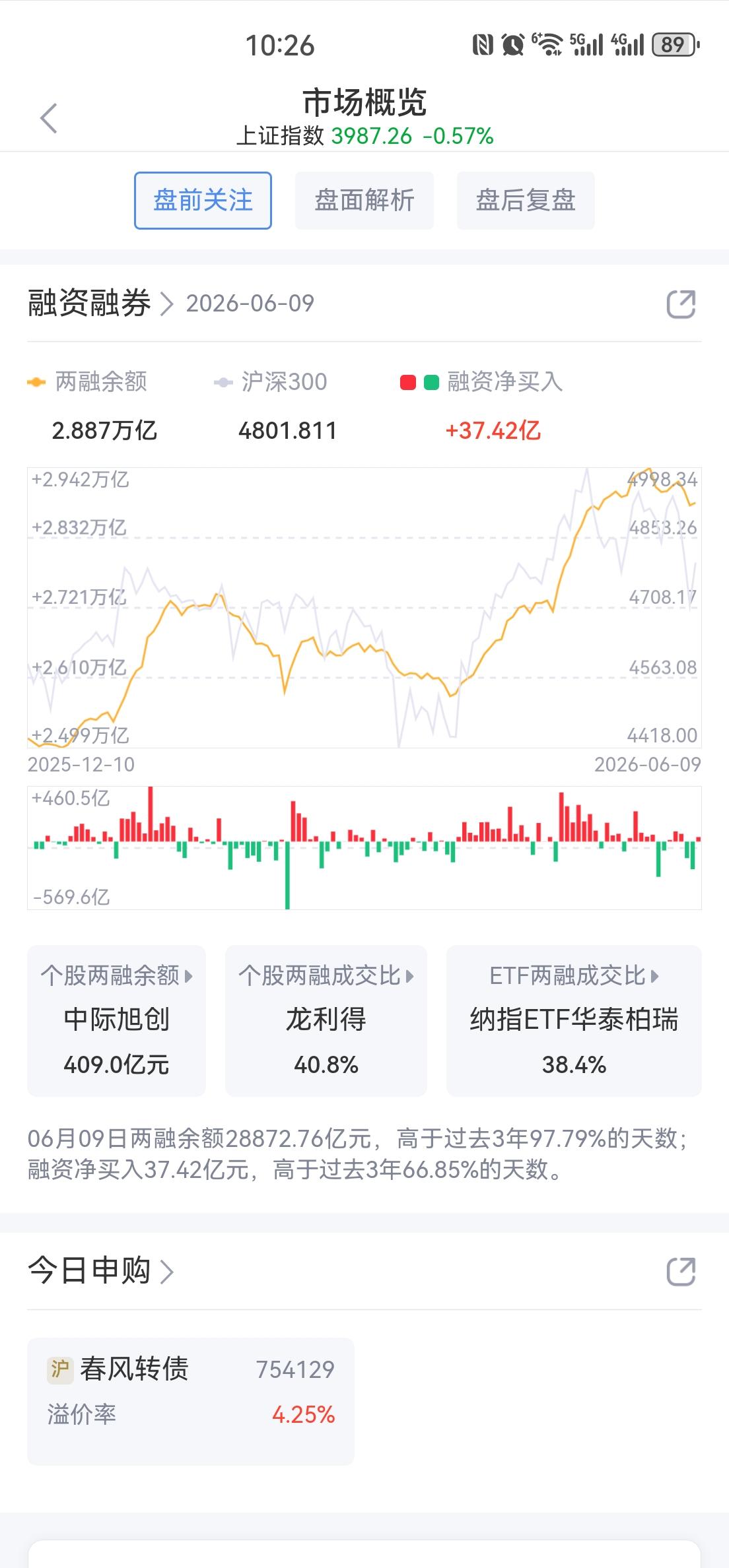Viewport: 729px width, 1568px height.
Task: Switch to the 盘面解析 tab
Action: pos(364,201)
